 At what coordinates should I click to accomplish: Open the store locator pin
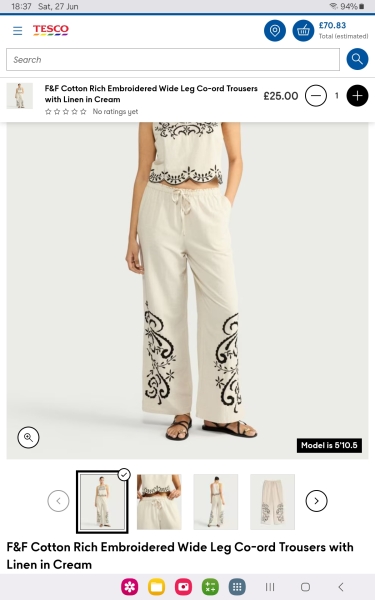275,30
